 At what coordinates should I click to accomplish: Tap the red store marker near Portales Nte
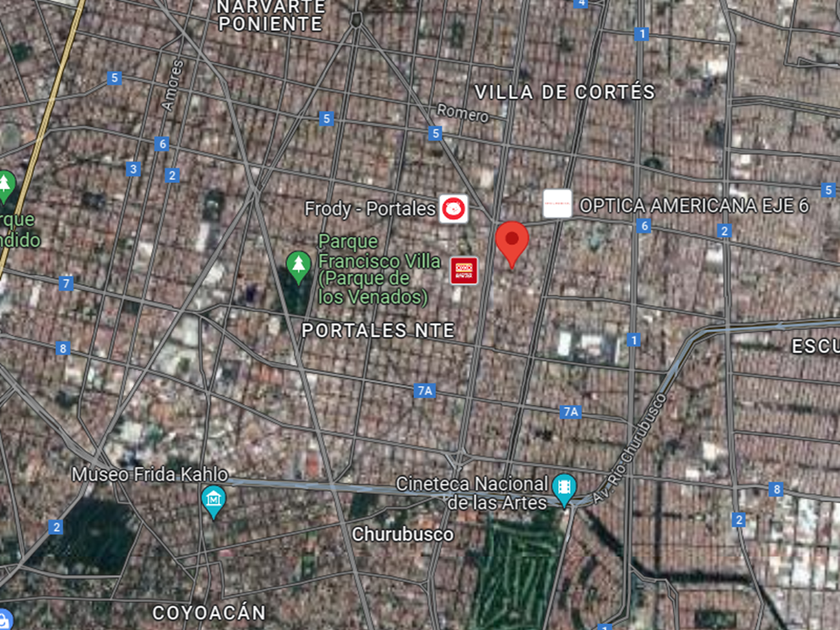(x=464, y=270)
